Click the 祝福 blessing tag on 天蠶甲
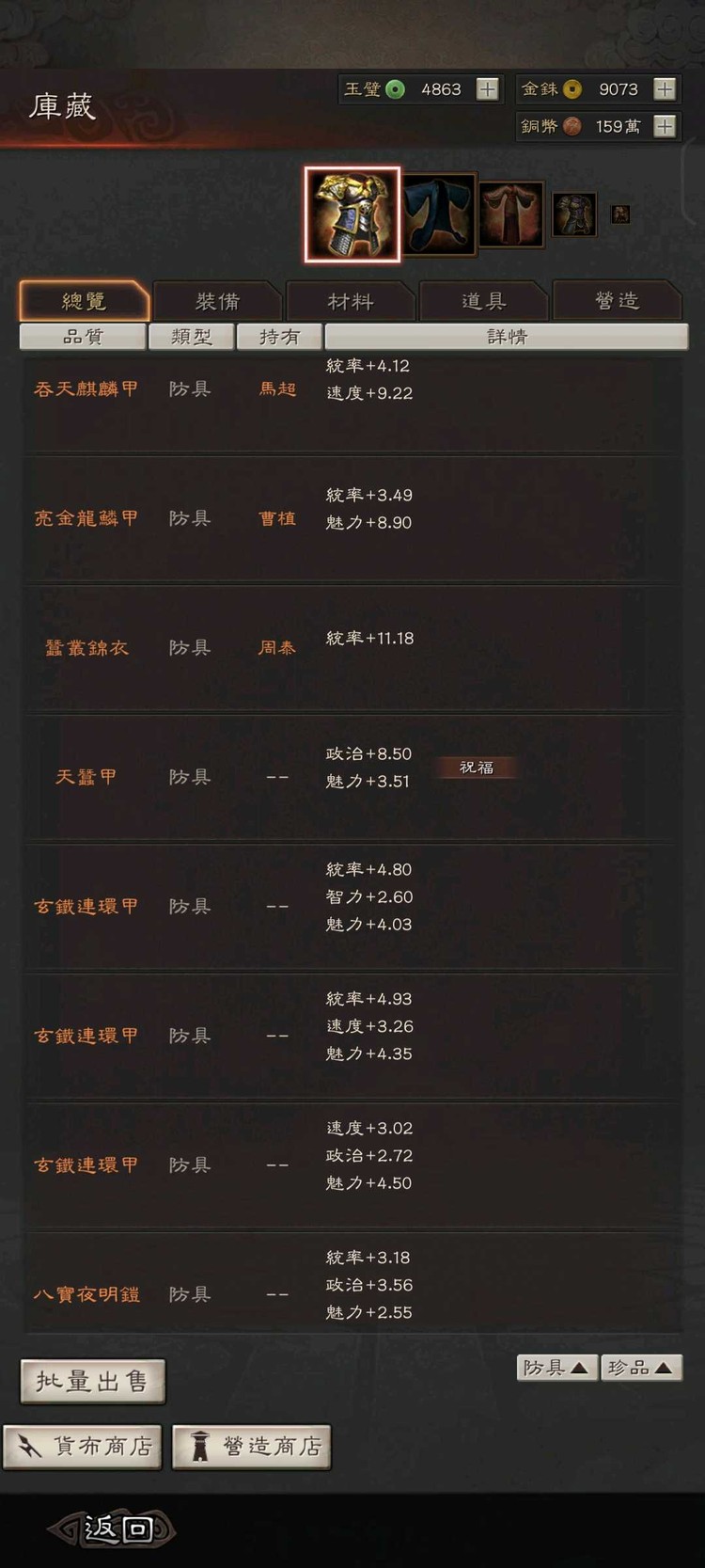The image size is (705, 1568). [476, 768]
